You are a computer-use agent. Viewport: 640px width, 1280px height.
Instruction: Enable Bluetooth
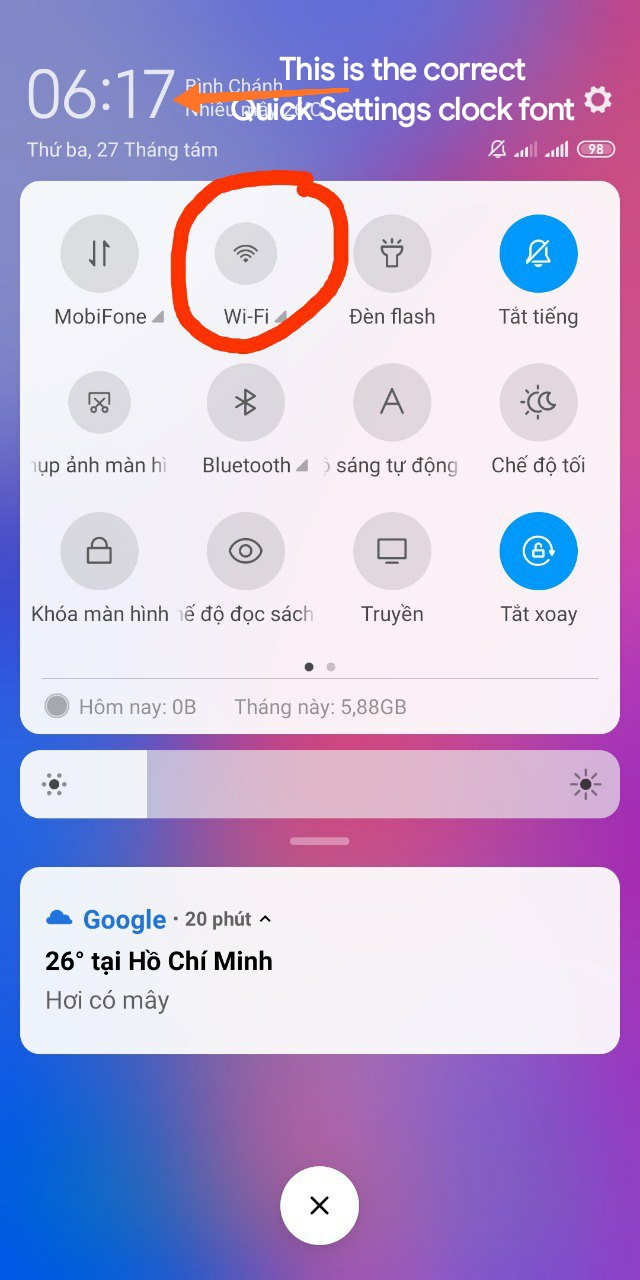(246, 403)
